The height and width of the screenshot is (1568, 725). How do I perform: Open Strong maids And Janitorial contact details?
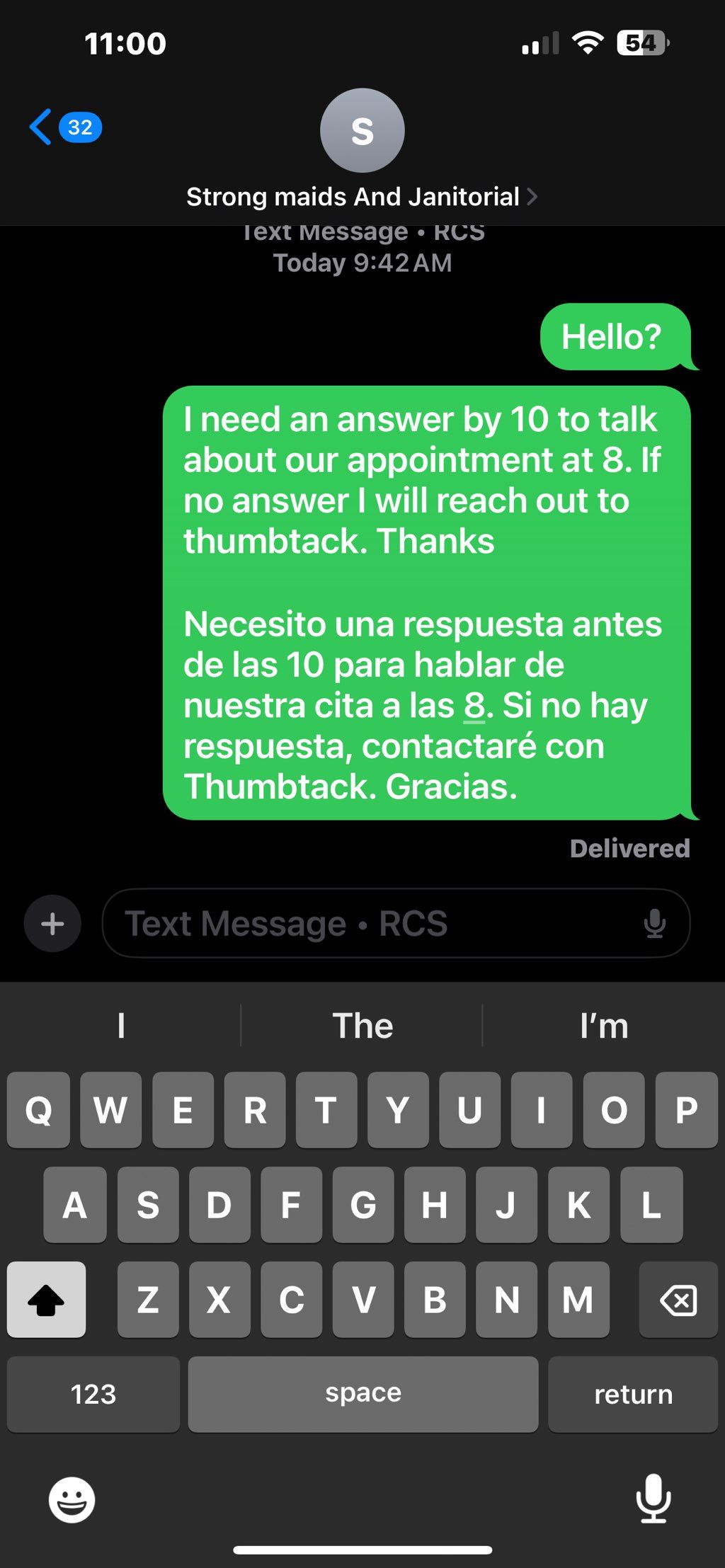361,196
